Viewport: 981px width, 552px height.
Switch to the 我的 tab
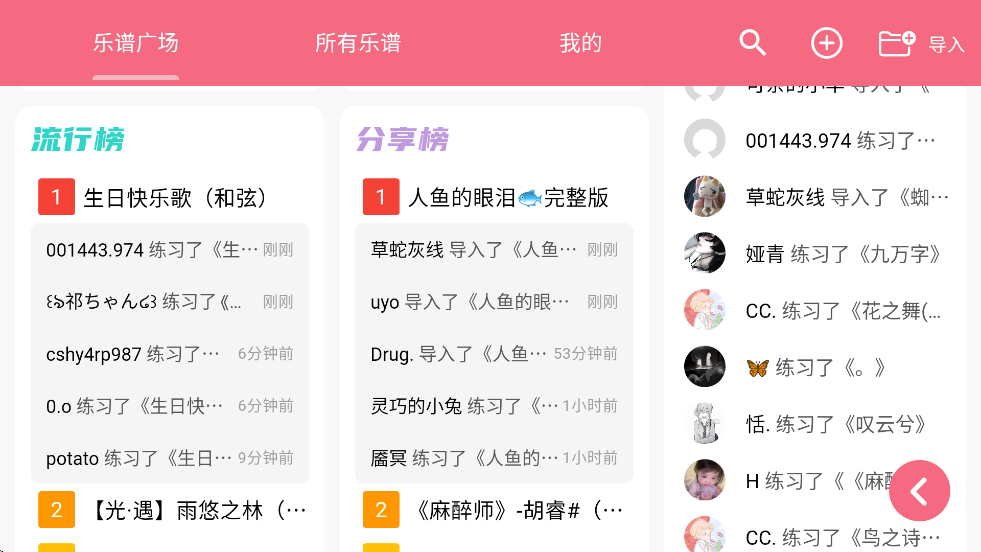click(x=580, y=43)
